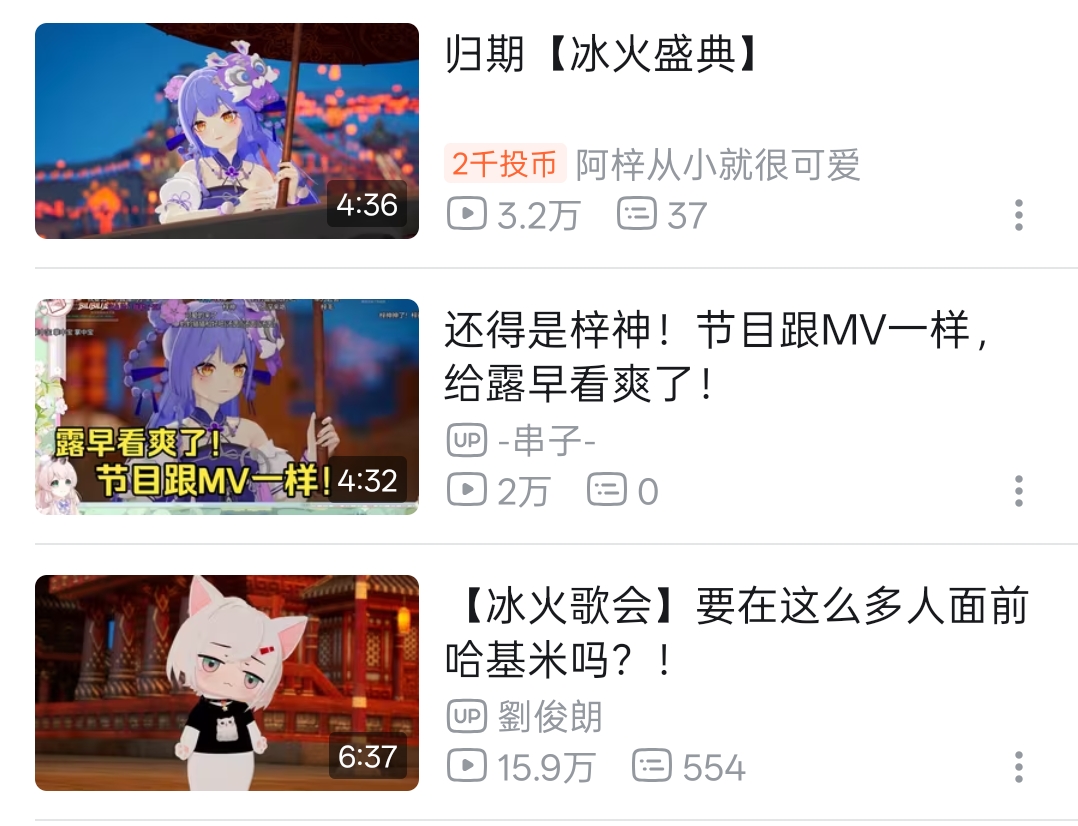Watch the 【冰火歌会】 video by 劉俊朗
This screenshot has height=826, width=1078.
pyautogui.click(x=227, y=683)
